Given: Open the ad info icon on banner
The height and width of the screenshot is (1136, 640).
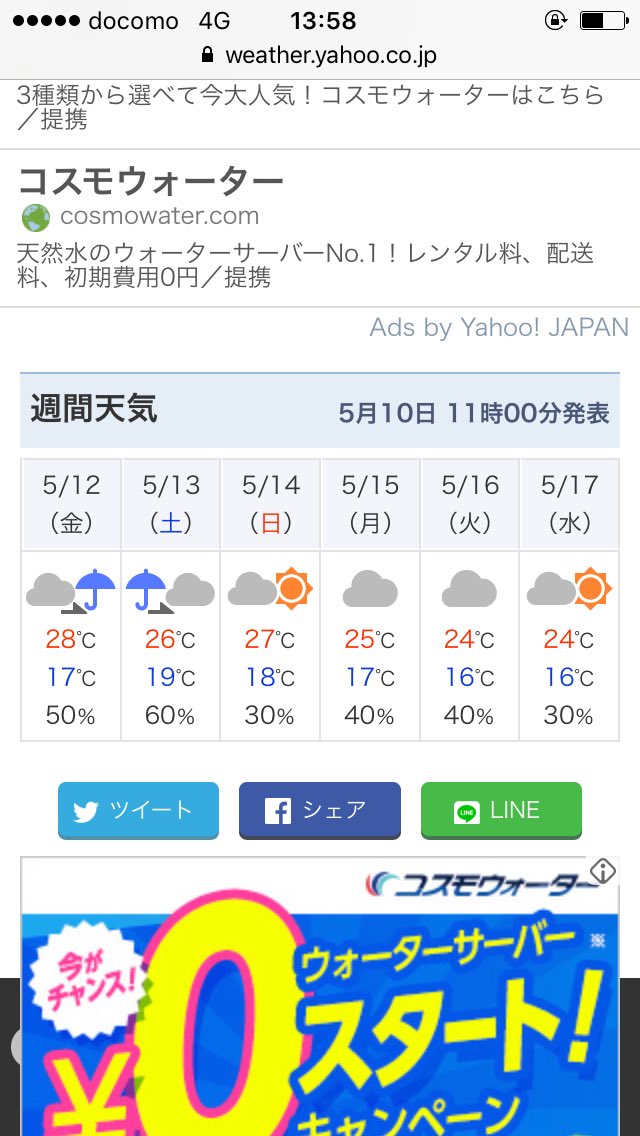Looking at the screenshot, I should (x=603, y=871).
